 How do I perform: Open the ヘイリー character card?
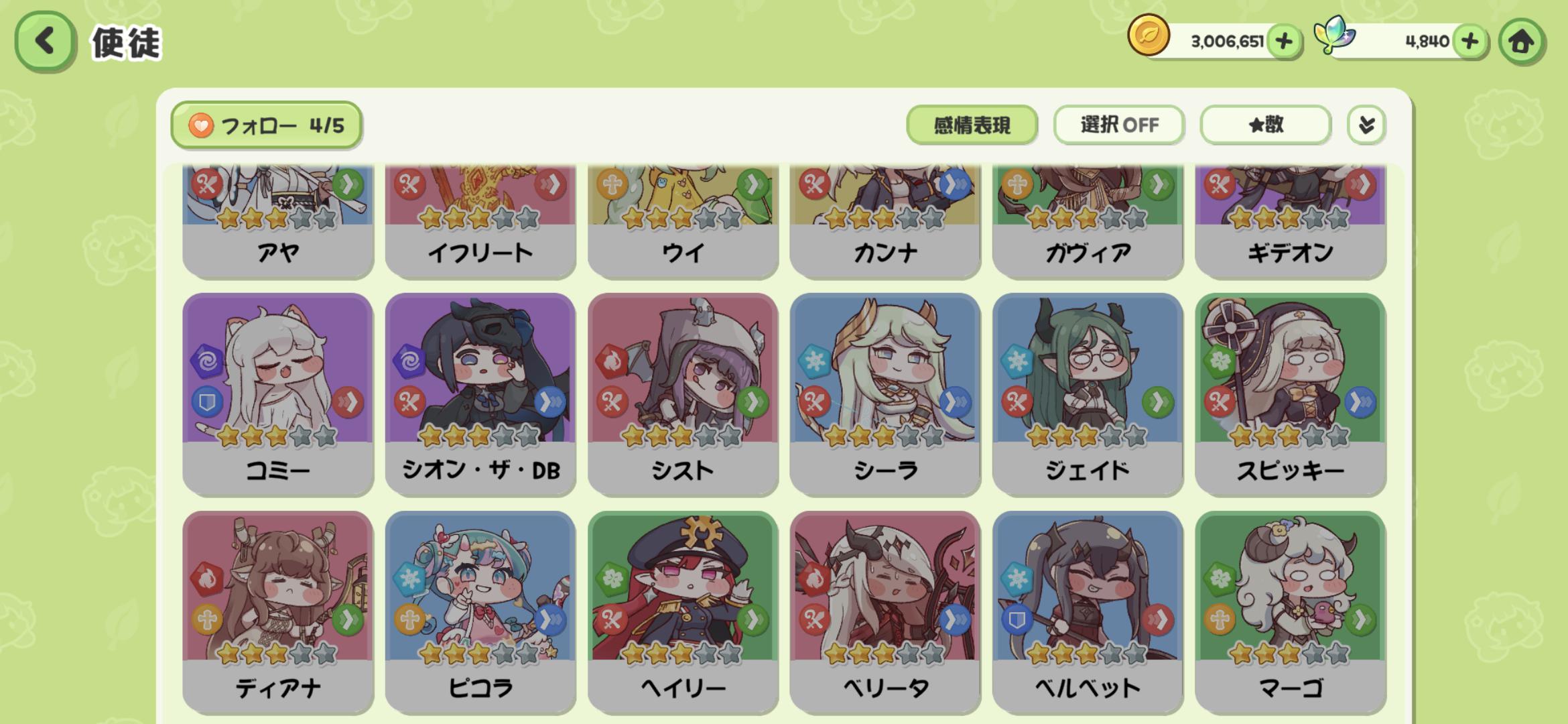coord(683,611)
